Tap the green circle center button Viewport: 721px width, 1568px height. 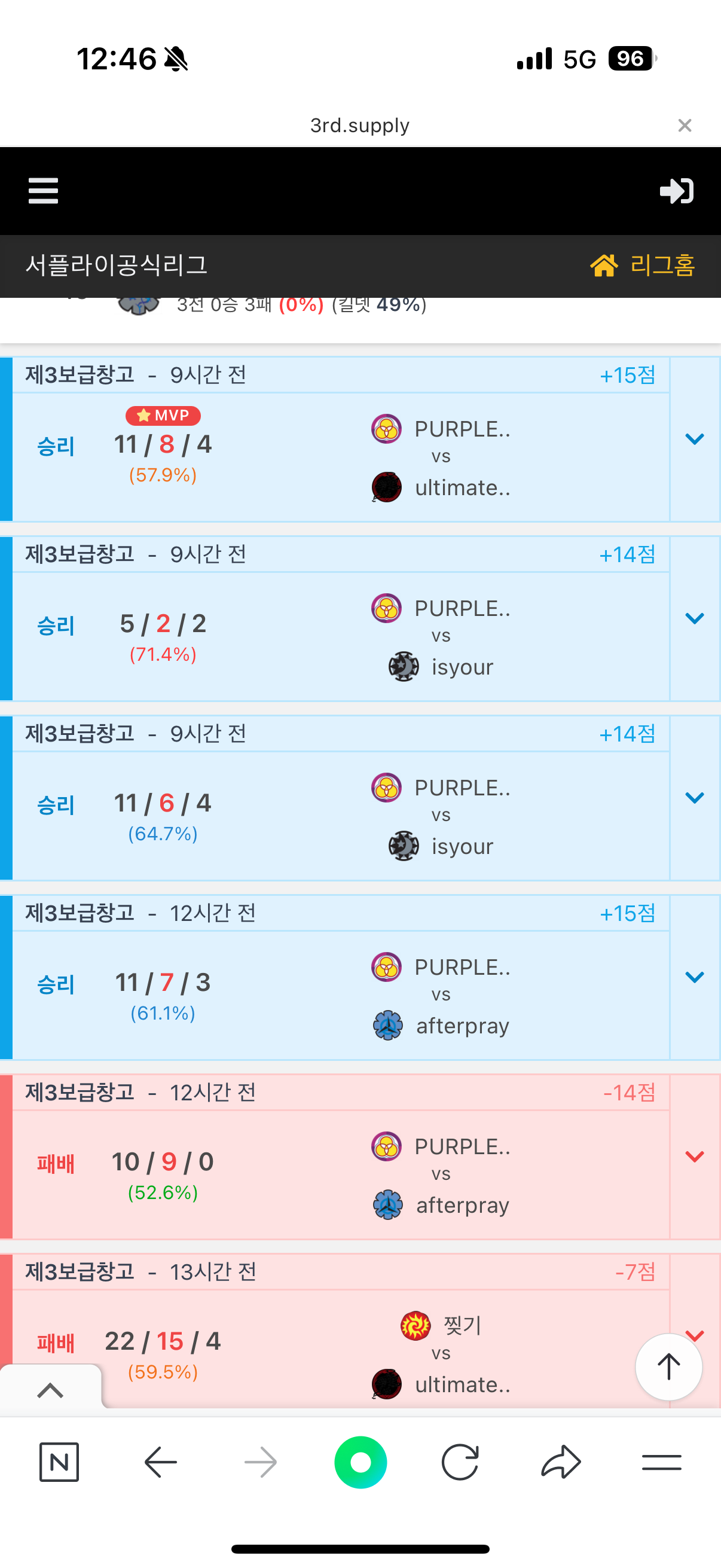[x=360, y=1462]
